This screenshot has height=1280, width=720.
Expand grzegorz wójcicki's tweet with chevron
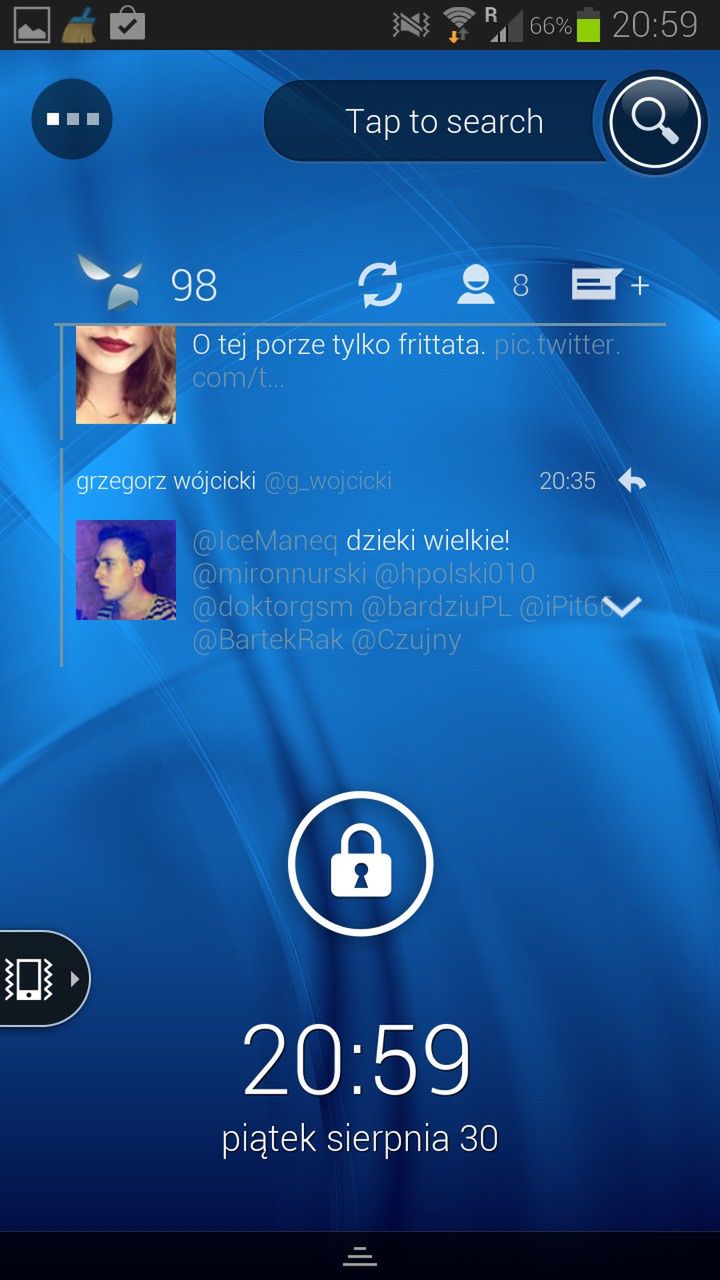[625, 606]
